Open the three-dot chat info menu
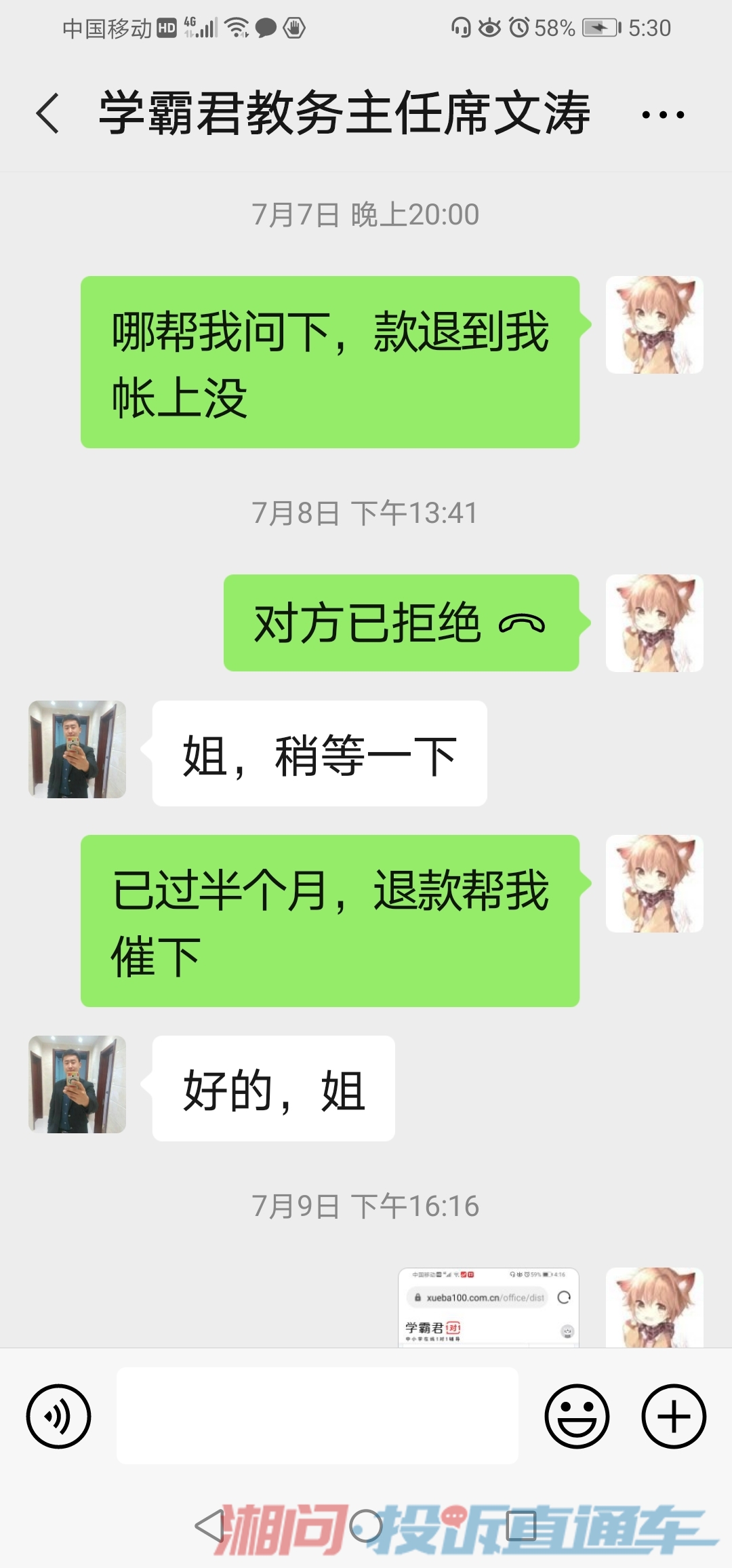732x1568 pixels. (662, 115)
